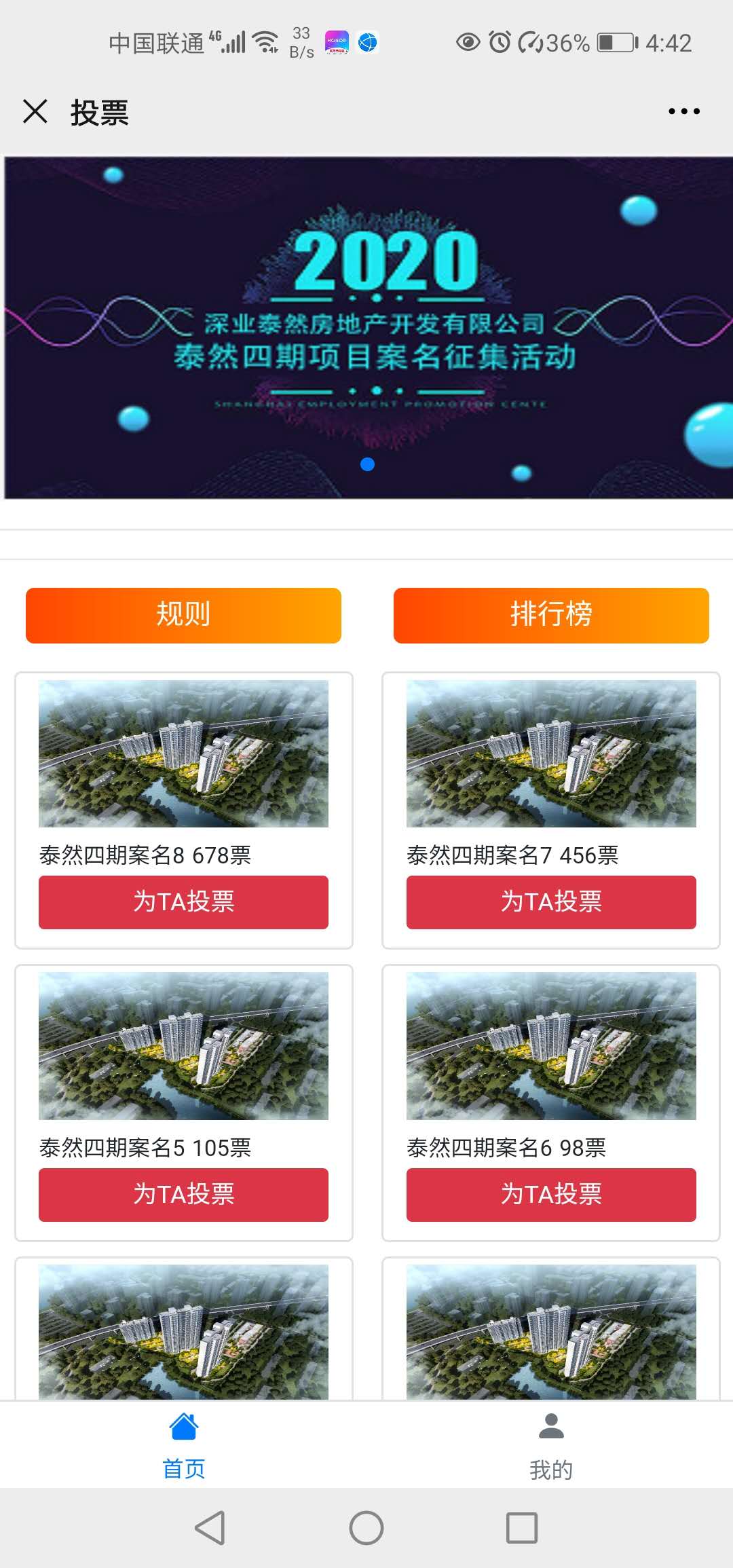Viewport: 733px width, 1568px height.
Task: Vote for 泰然四期案名6
Action: [551, 1195]
